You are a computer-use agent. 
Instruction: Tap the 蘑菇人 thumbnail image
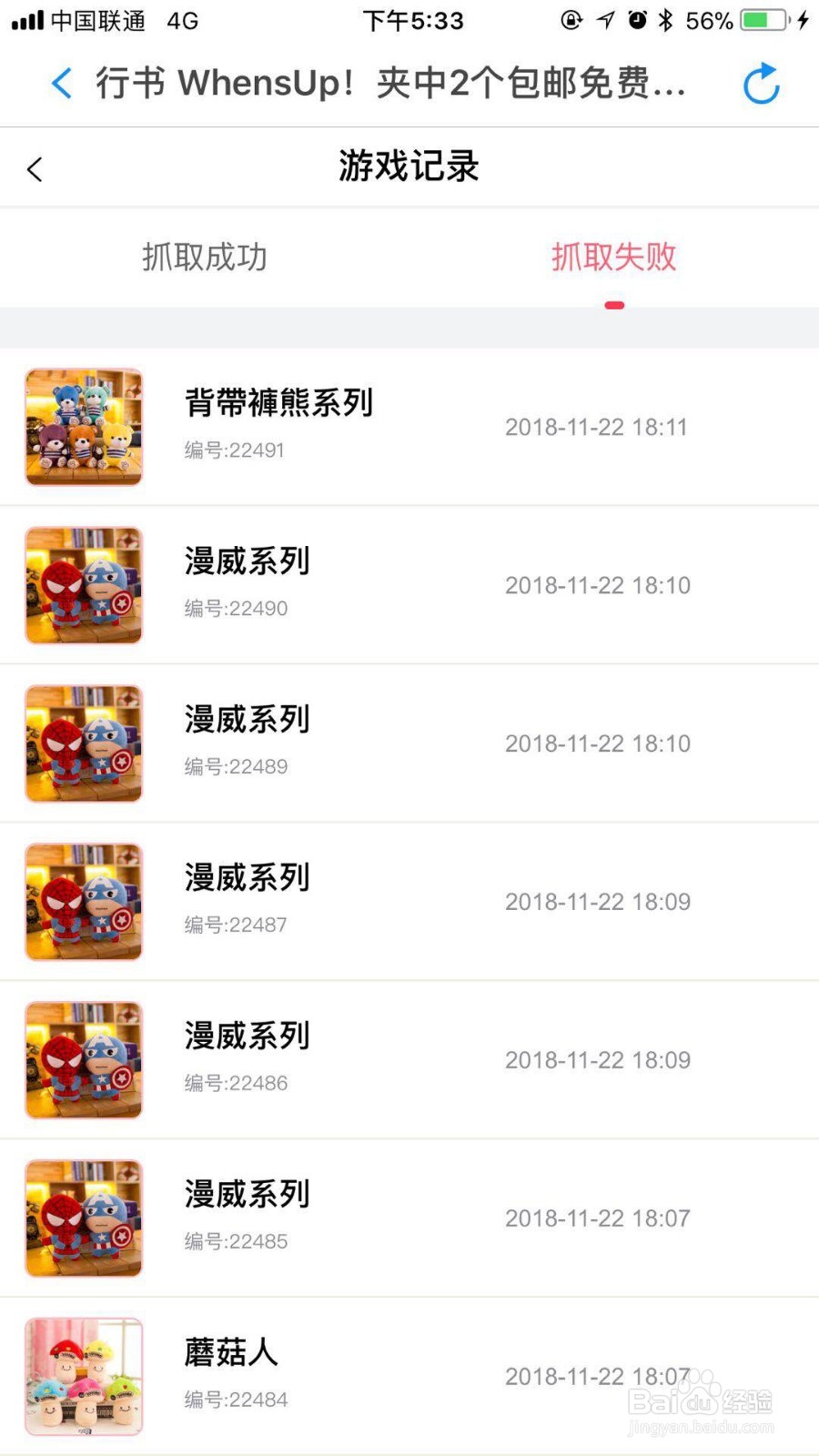[x=83, y=1377]
